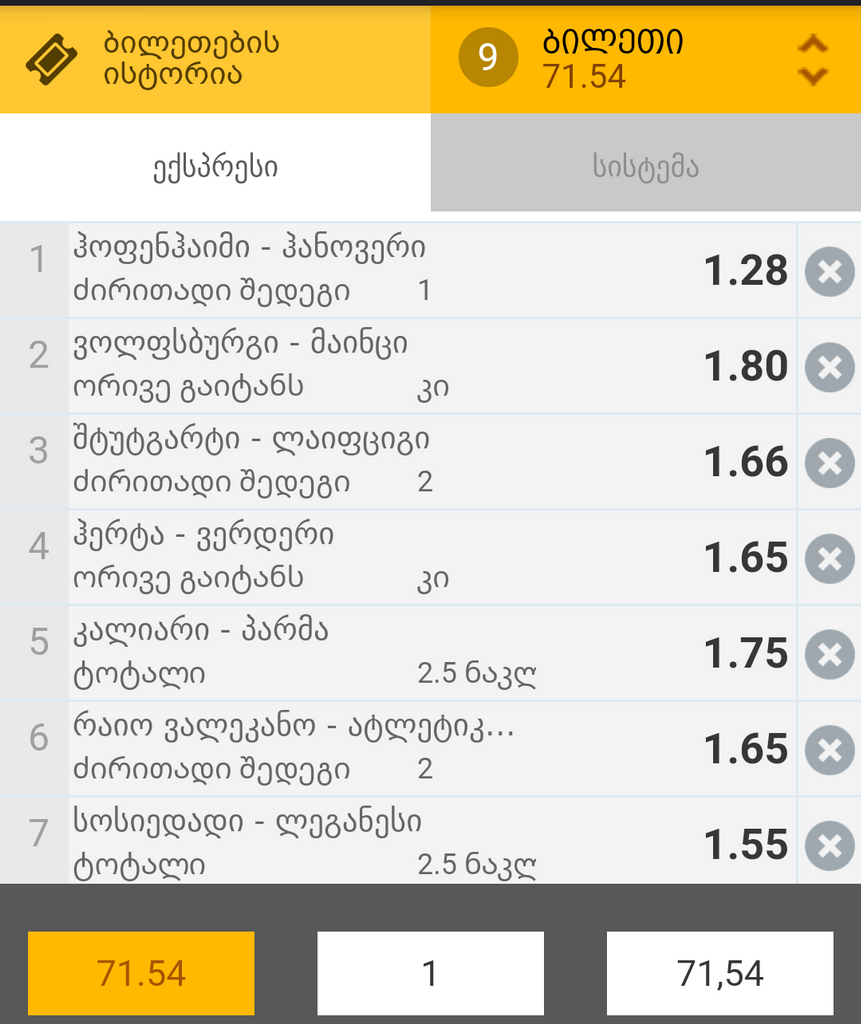
Task: Delete the Hertha - Werder bet
Action: [828, 558]
